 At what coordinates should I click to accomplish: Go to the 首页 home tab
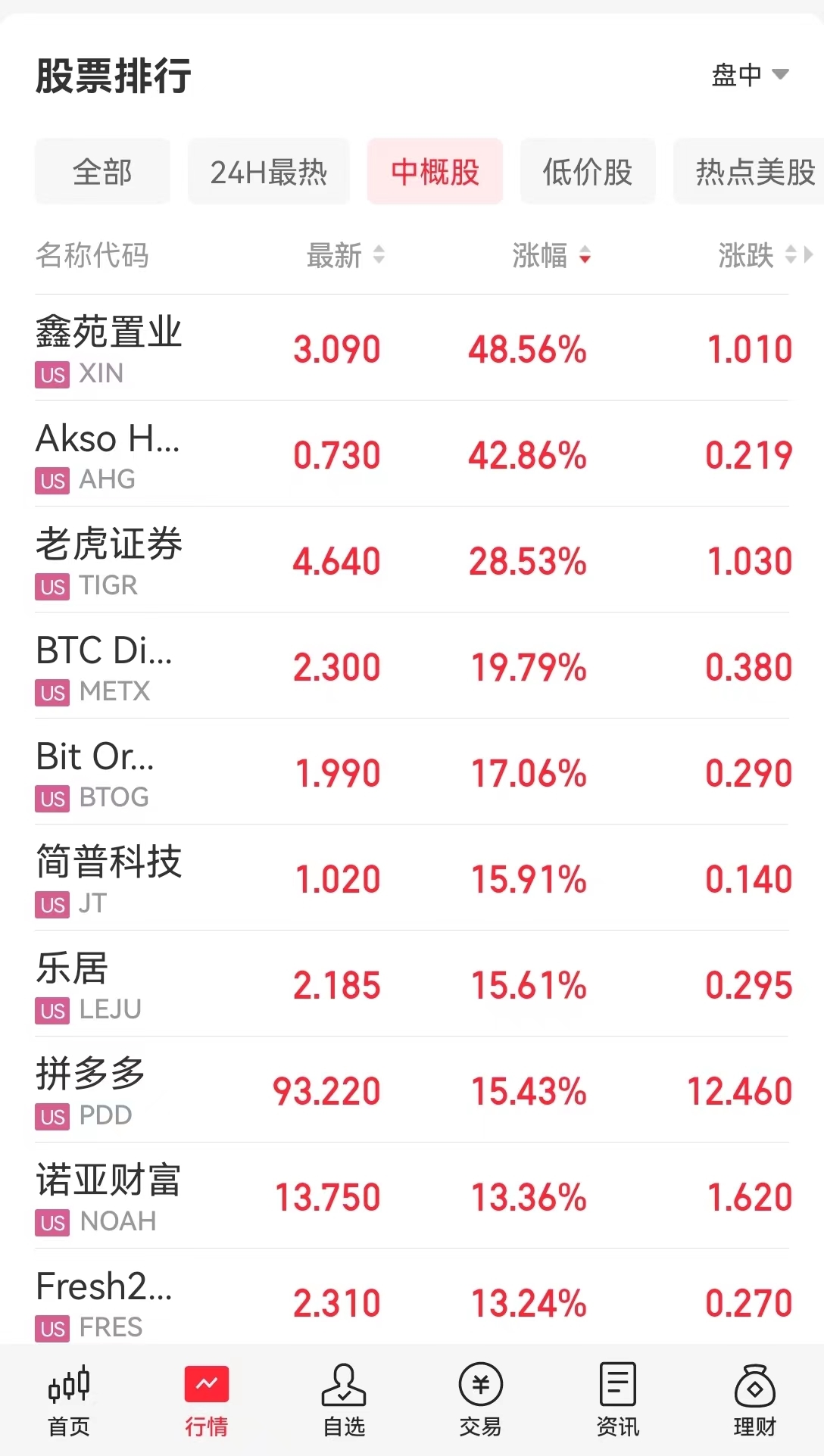point(69,1401)
